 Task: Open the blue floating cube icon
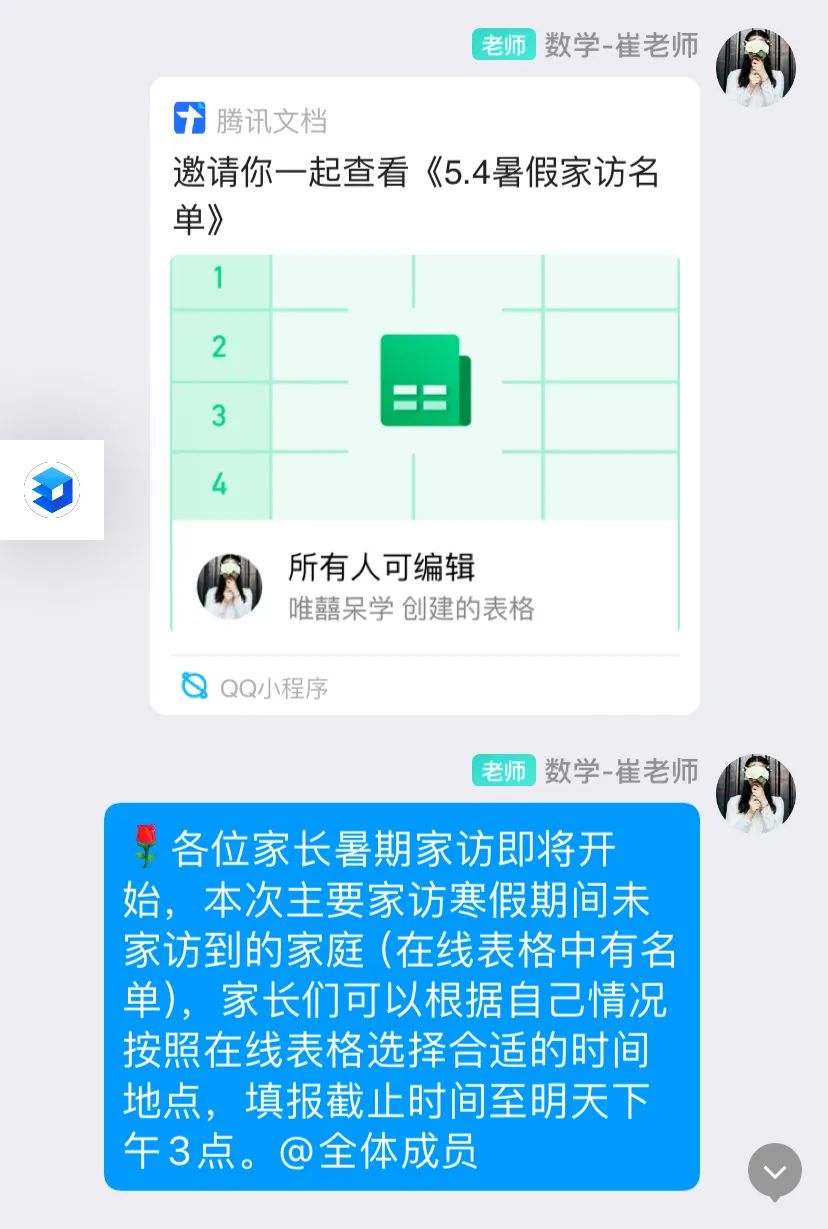coord(52,490)
